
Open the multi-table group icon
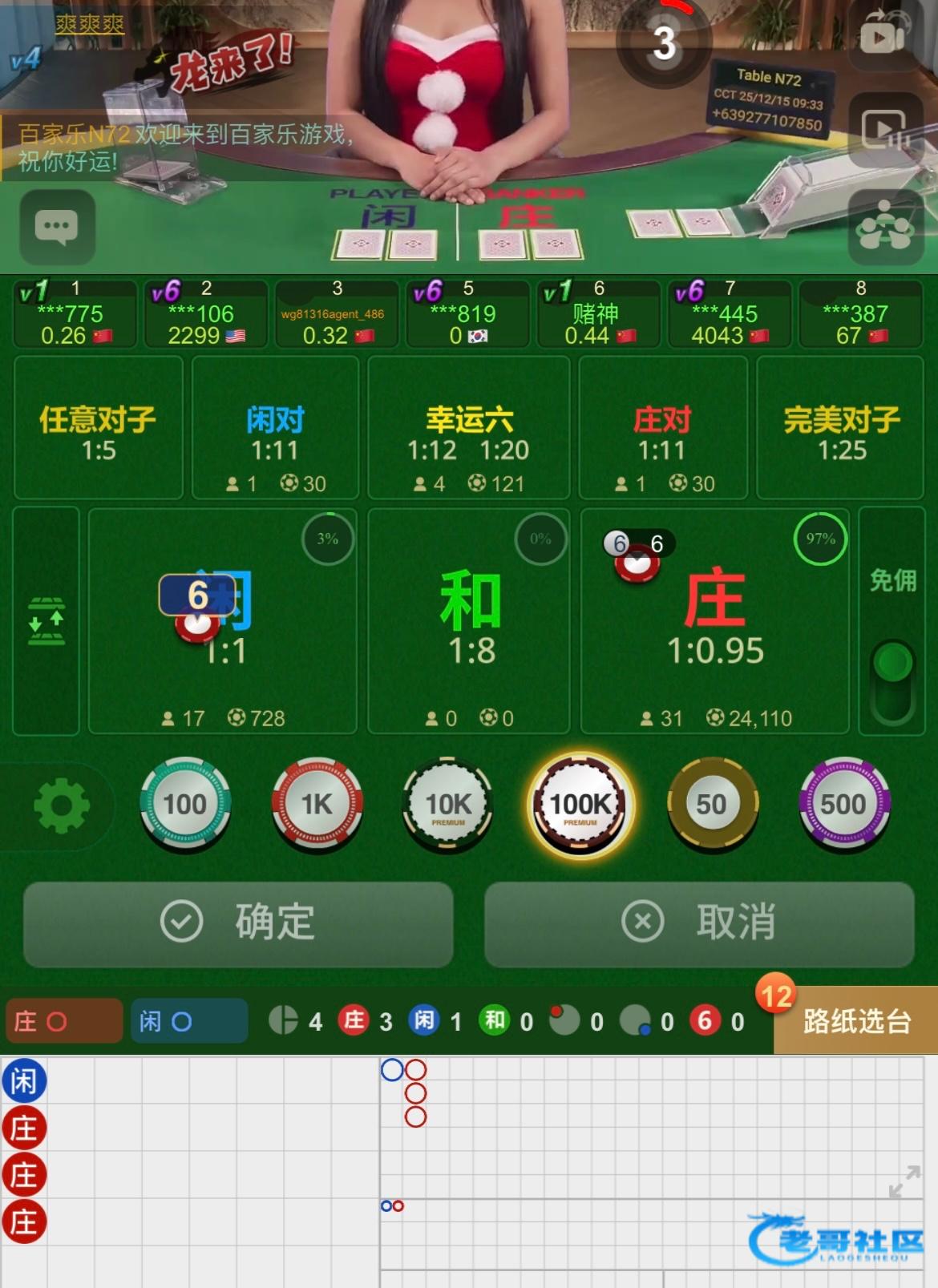point(884,228)
